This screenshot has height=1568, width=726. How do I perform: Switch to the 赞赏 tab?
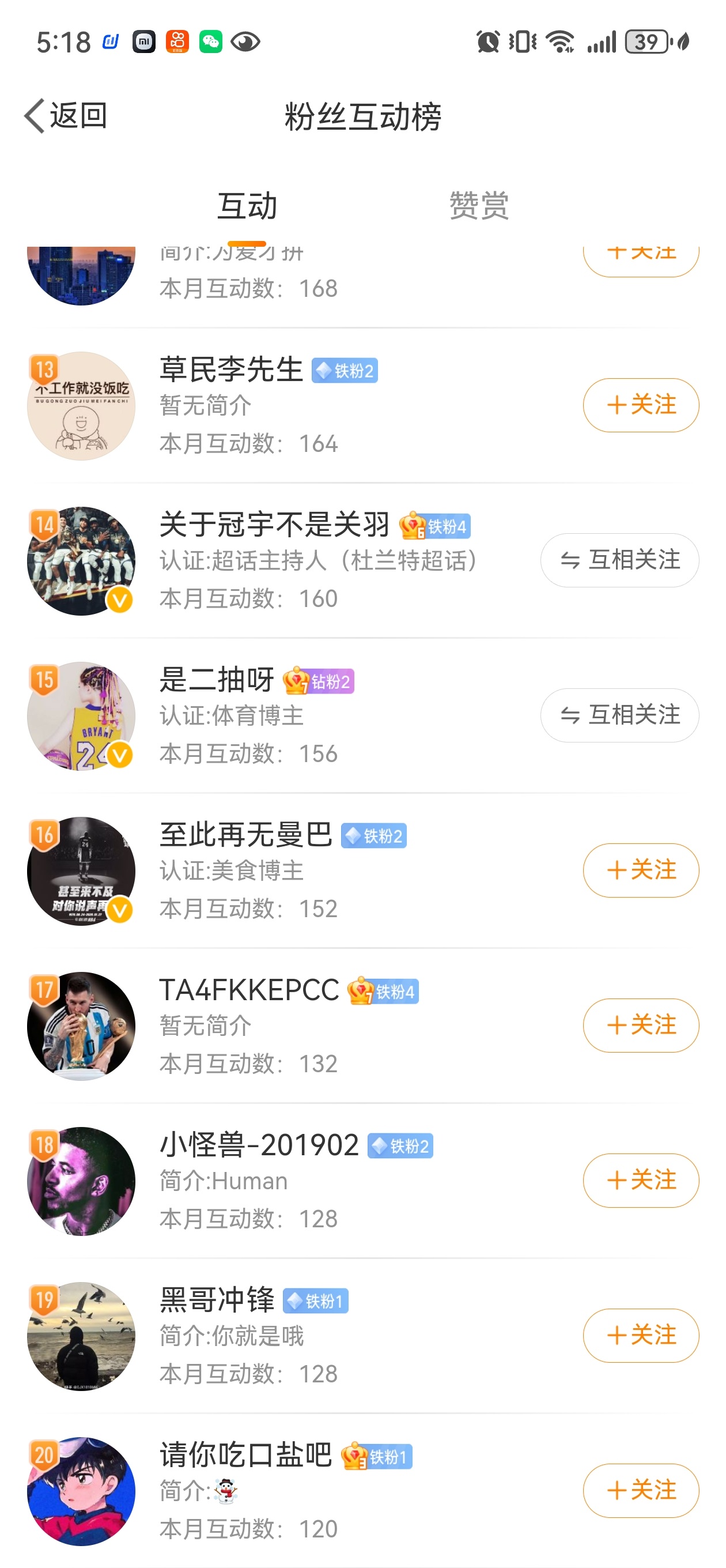[x=478, y=205]
